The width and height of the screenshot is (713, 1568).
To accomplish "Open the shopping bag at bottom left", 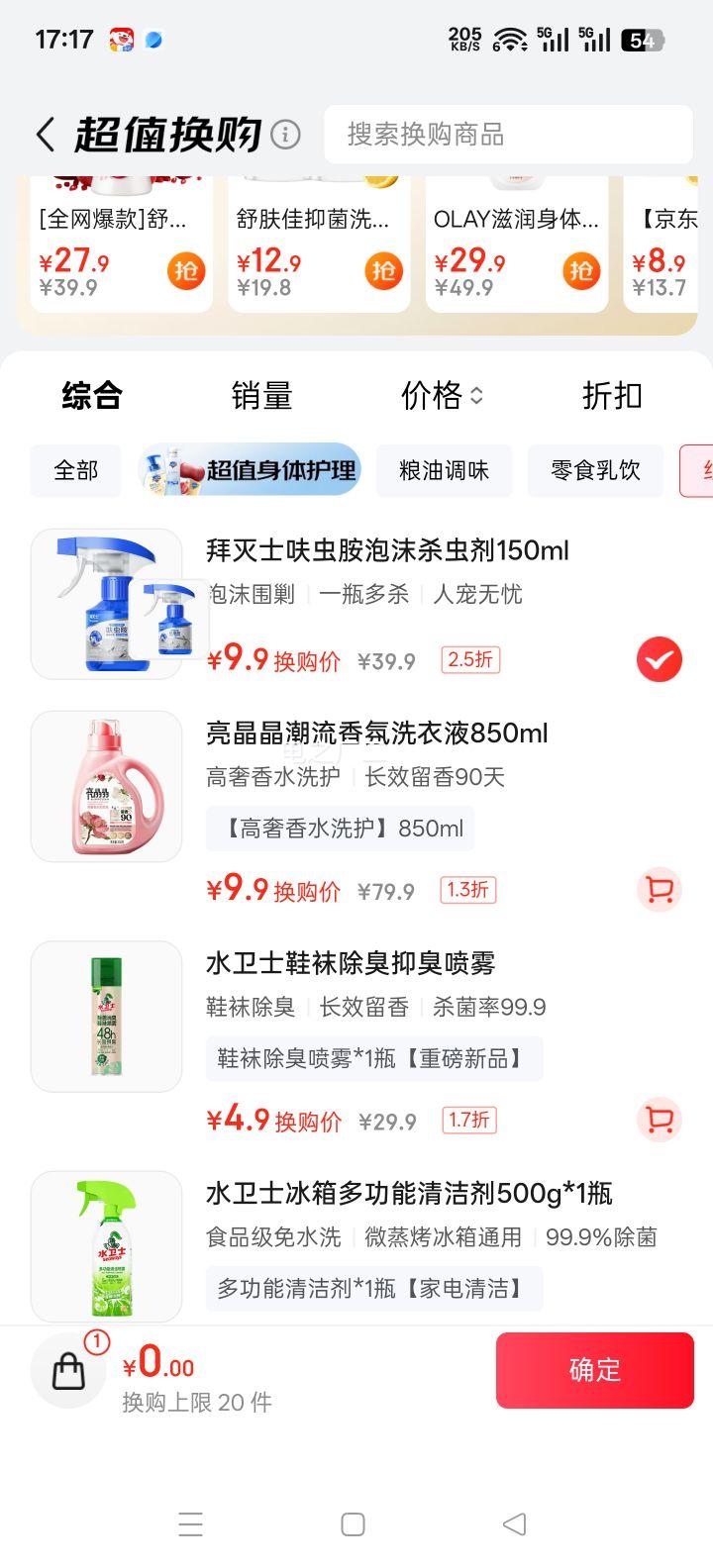I will pos(67,1370).
